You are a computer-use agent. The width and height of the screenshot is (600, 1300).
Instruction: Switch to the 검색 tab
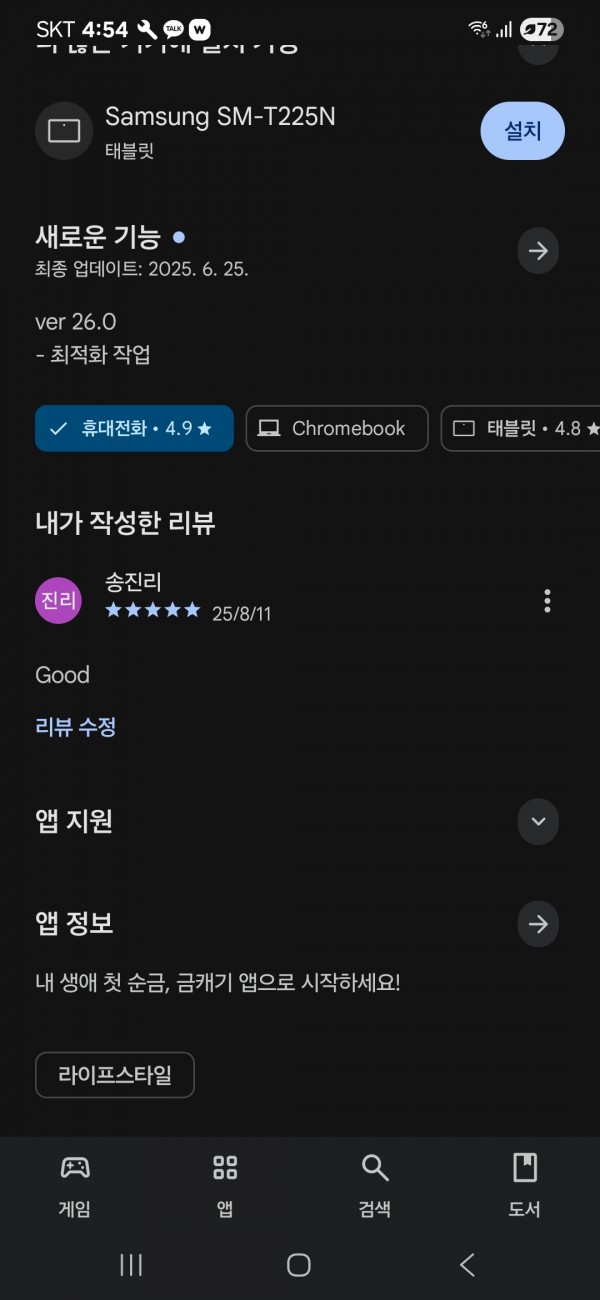tap(375, 1185)
